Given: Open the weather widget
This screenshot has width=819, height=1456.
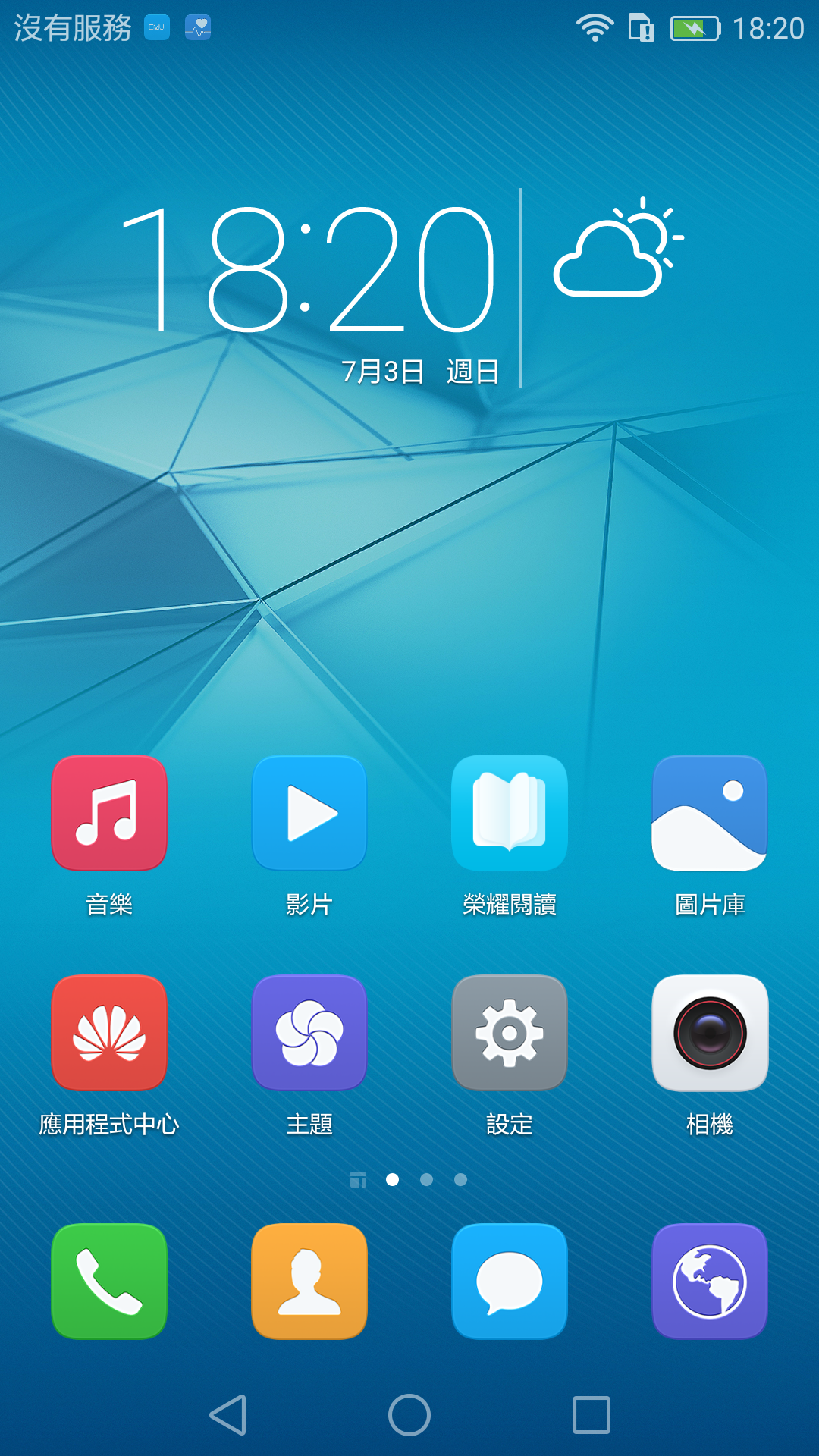Looking at the screenshot, I should tap(618, 248).
